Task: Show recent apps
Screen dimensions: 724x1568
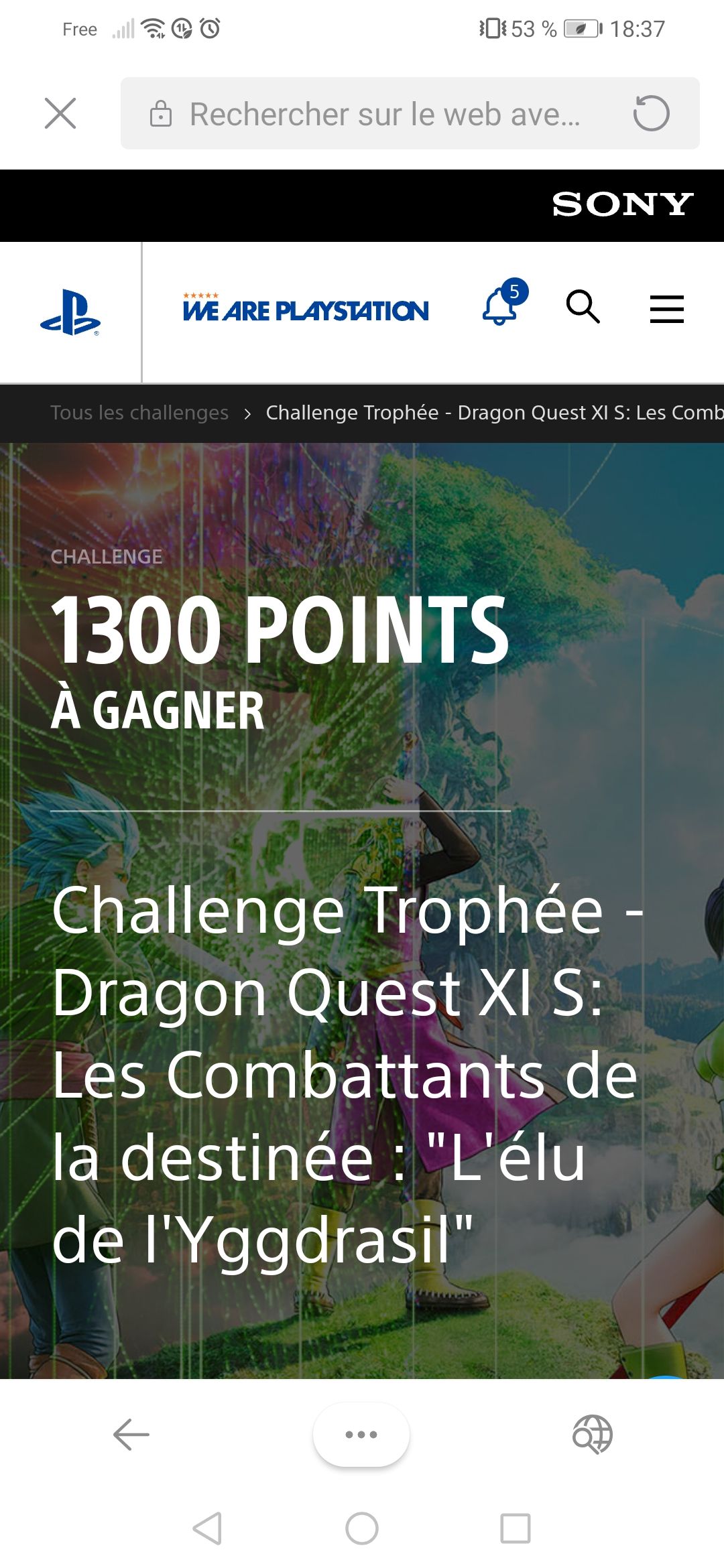Action: click(x=515, y=1528)
